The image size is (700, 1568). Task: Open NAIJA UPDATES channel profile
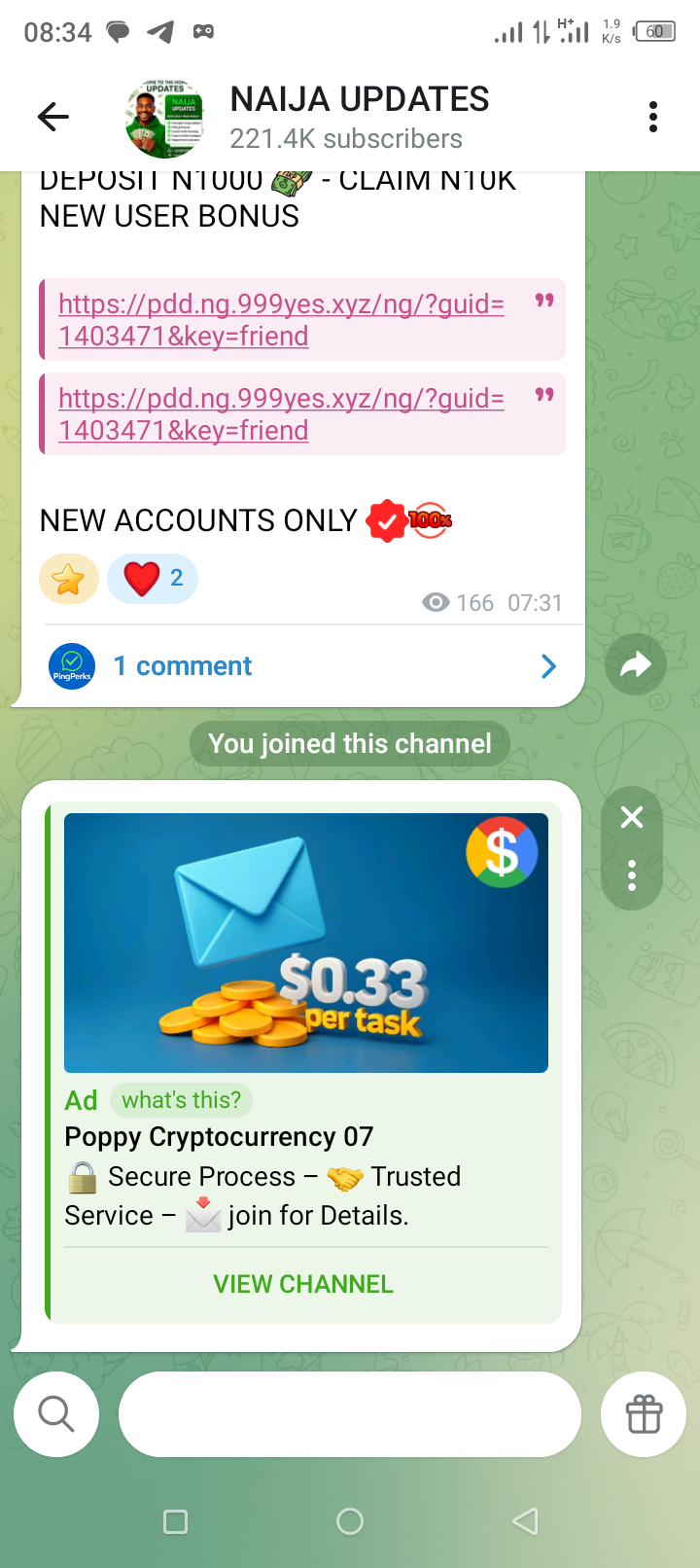point(358,118)
